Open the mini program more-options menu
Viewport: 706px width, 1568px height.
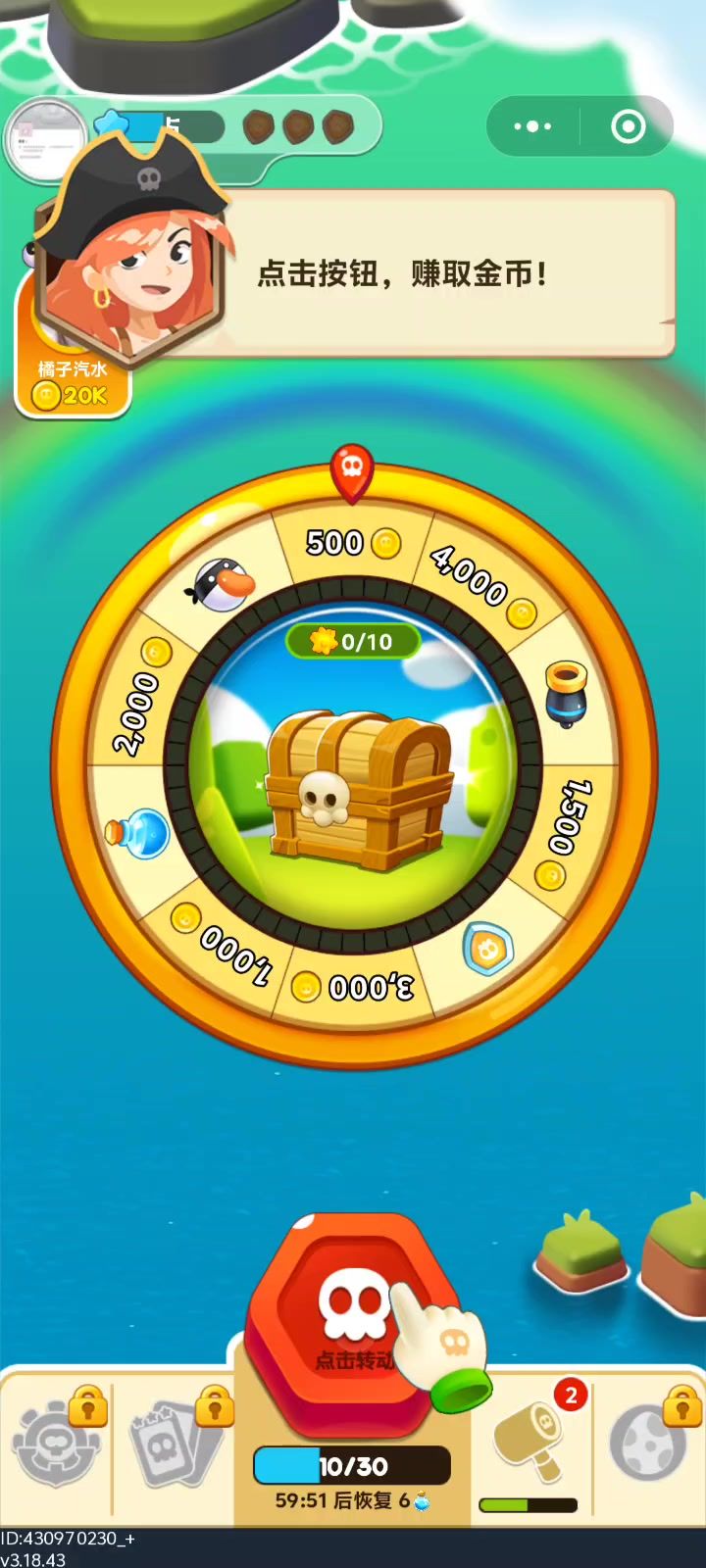532,126
